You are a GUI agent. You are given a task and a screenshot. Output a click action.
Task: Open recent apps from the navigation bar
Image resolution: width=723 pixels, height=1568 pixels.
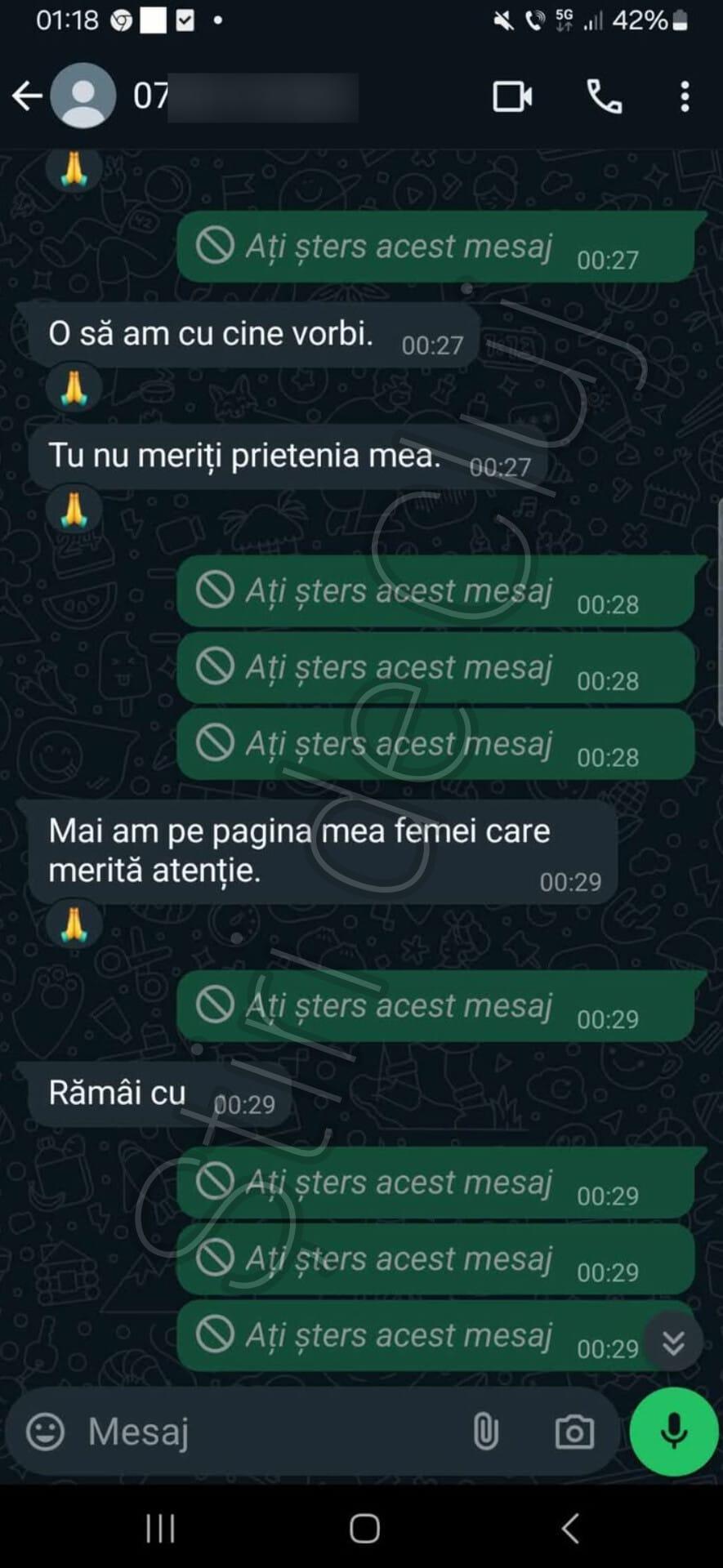(160, 1528)
